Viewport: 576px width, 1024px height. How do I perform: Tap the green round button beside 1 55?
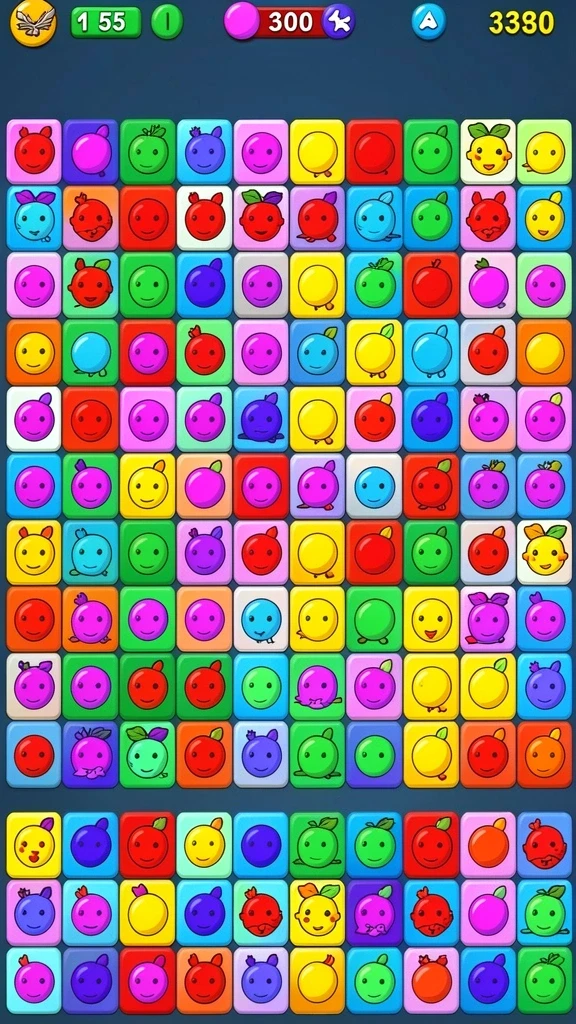(x=167, y=22)
